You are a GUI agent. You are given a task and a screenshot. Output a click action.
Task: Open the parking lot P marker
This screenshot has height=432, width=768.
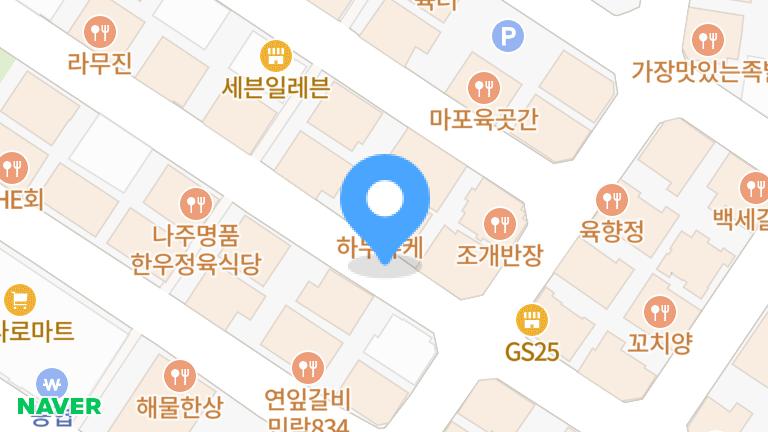pyautogui.click(x=509, y=37)
